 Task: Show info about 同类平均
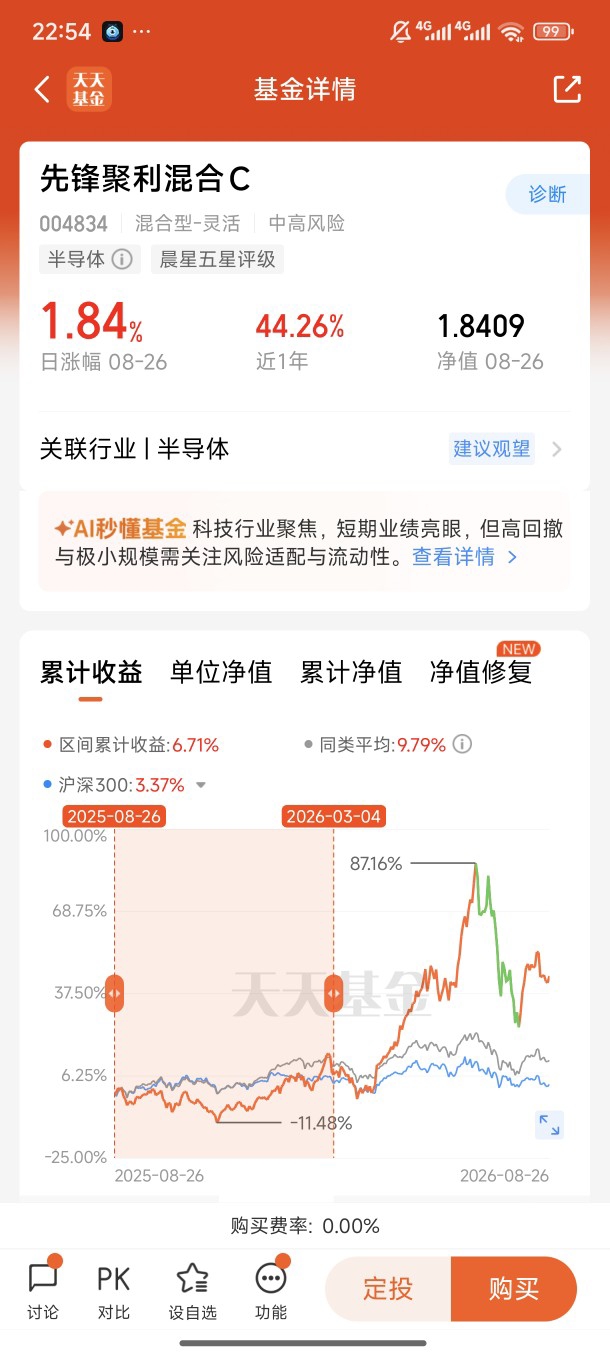pos(462,745)
